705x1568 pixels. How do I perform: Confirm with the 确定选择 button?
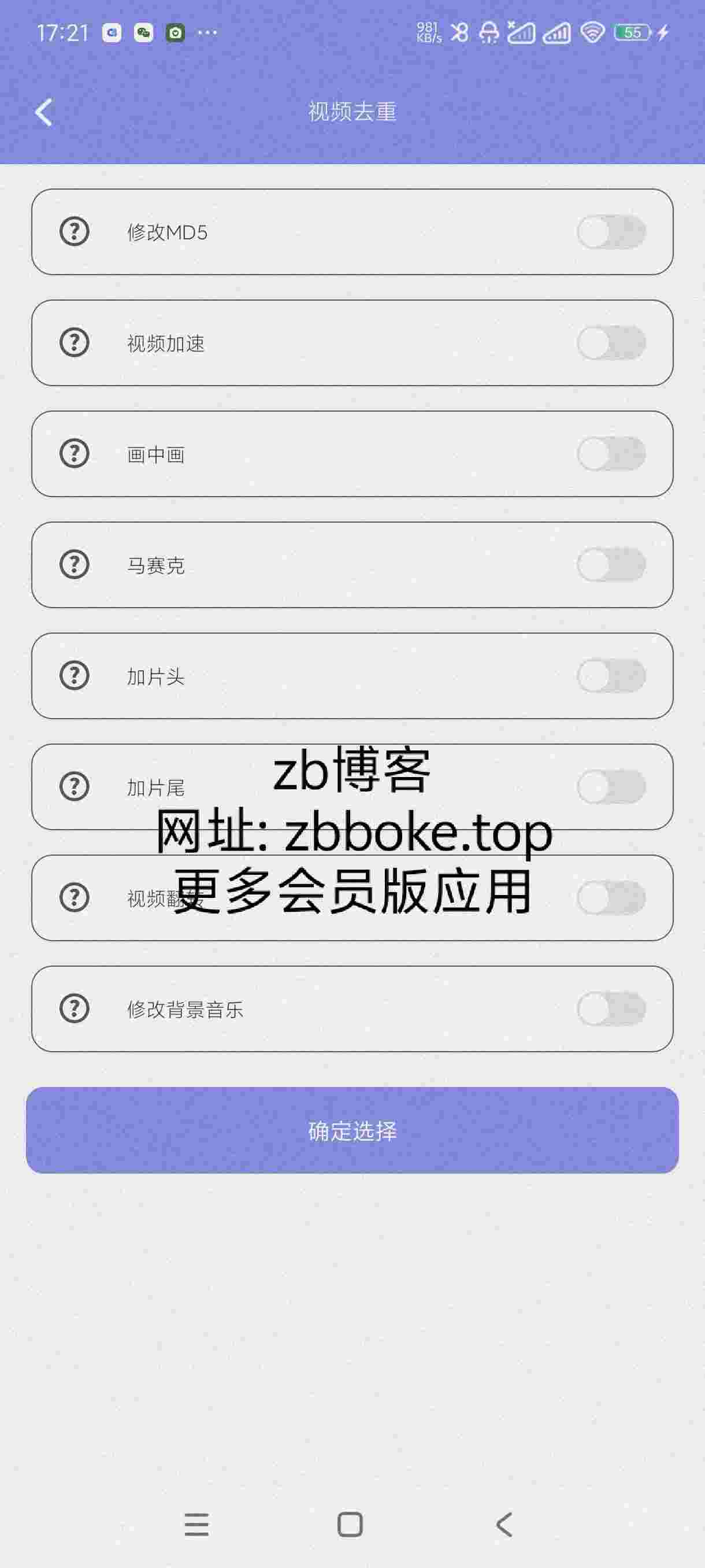click(352, 1130)
